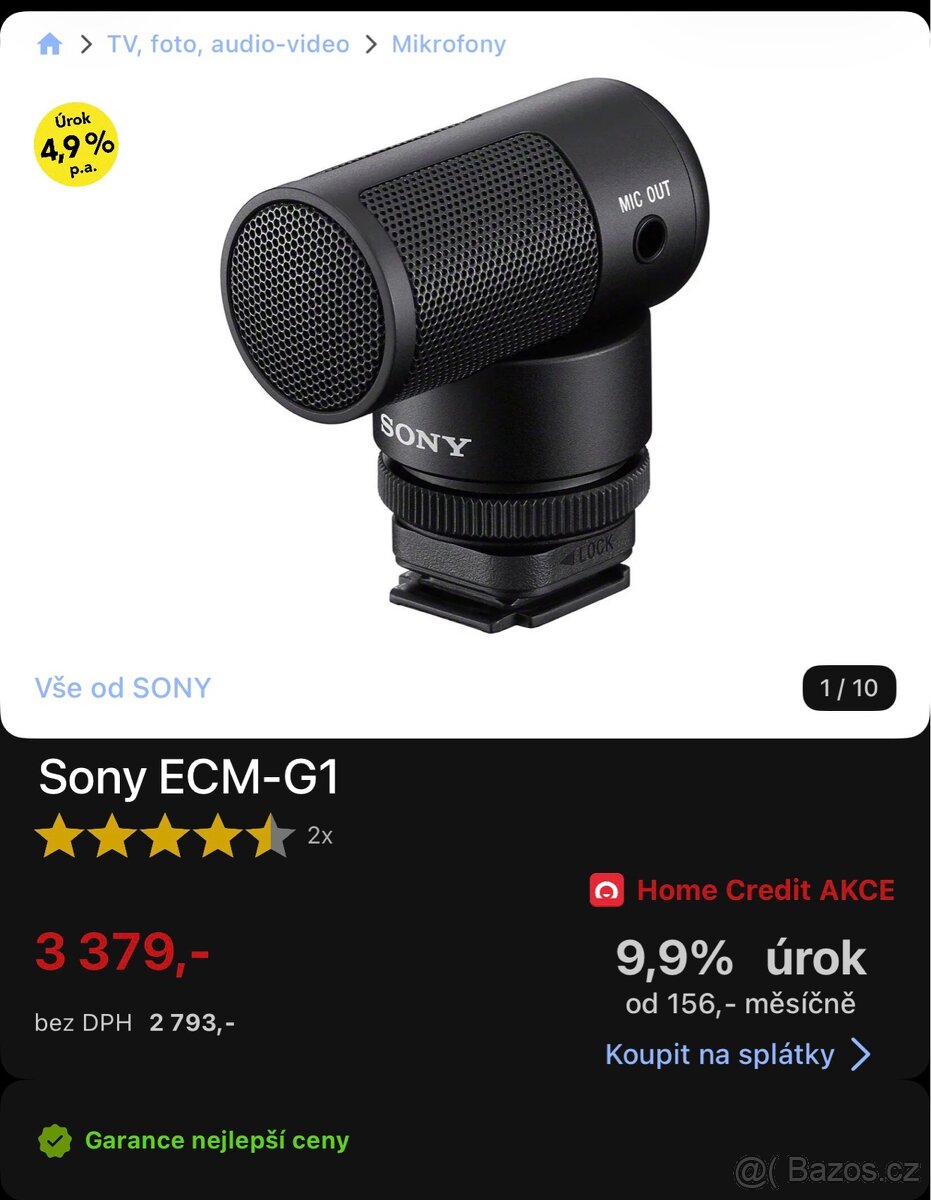Screen dimensions: 931x1200
Task: Open Koupit na splátky payment option
Action: (720, 1054)
